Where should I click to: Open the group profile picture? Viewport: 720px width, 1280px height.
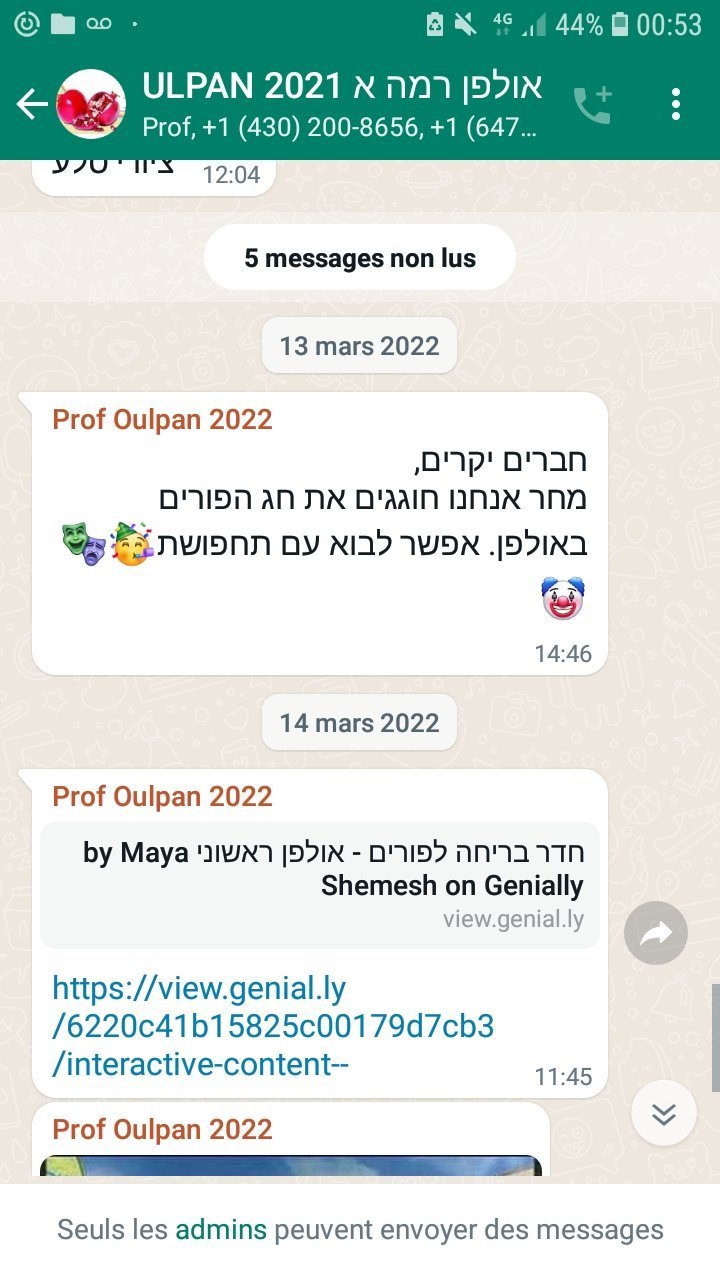(91, 104)
